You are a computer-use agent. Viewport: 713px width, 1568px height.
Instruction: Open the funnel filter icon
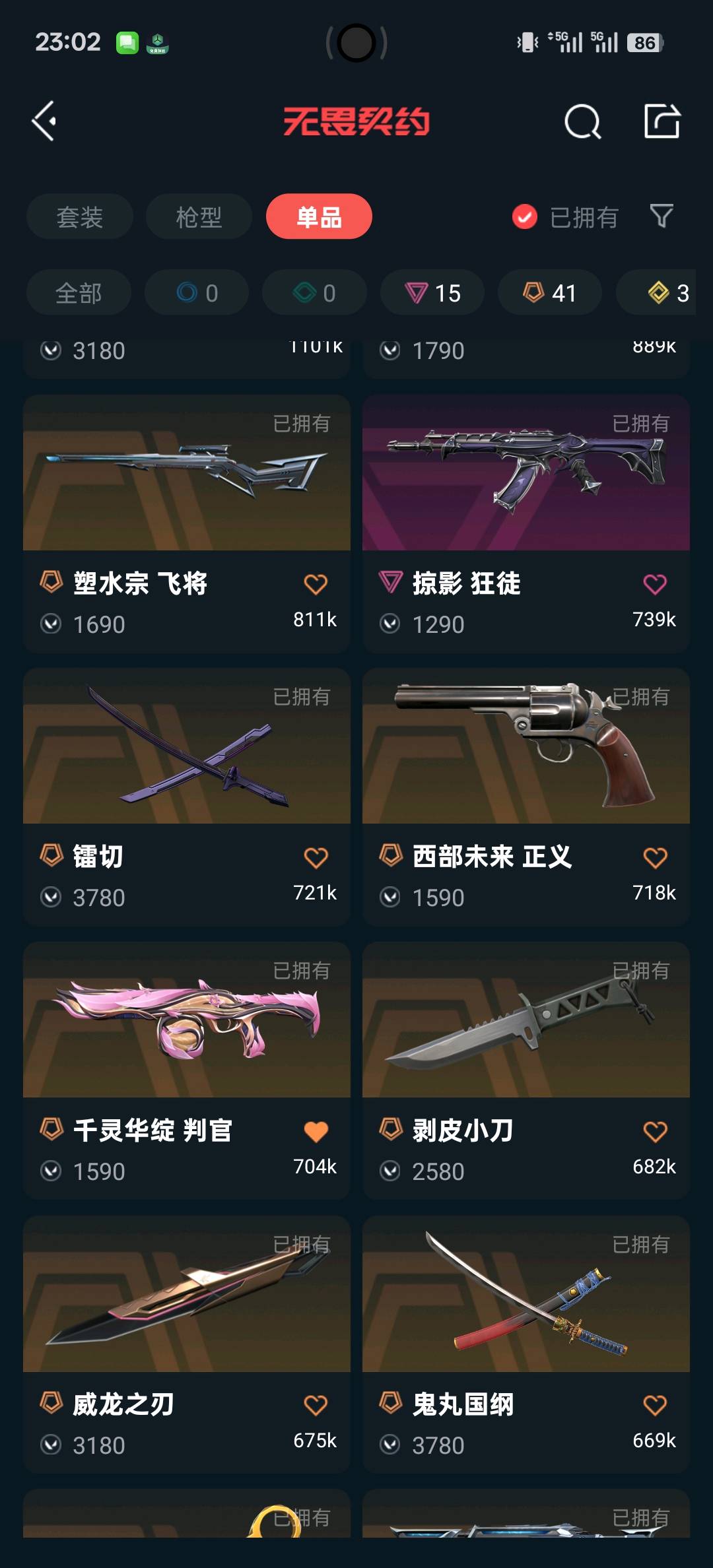pyautogui.click(x=661, y=216)
